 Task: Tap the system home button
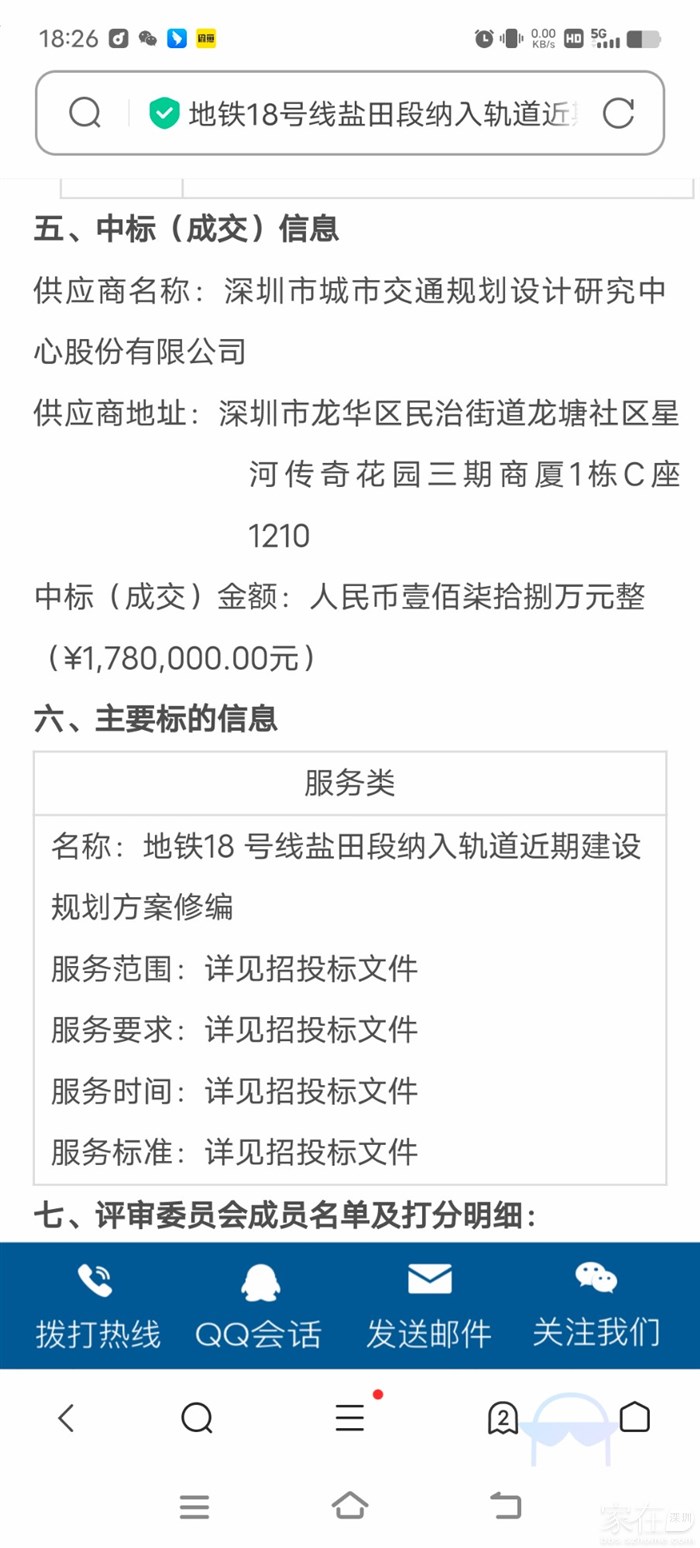350,1505
